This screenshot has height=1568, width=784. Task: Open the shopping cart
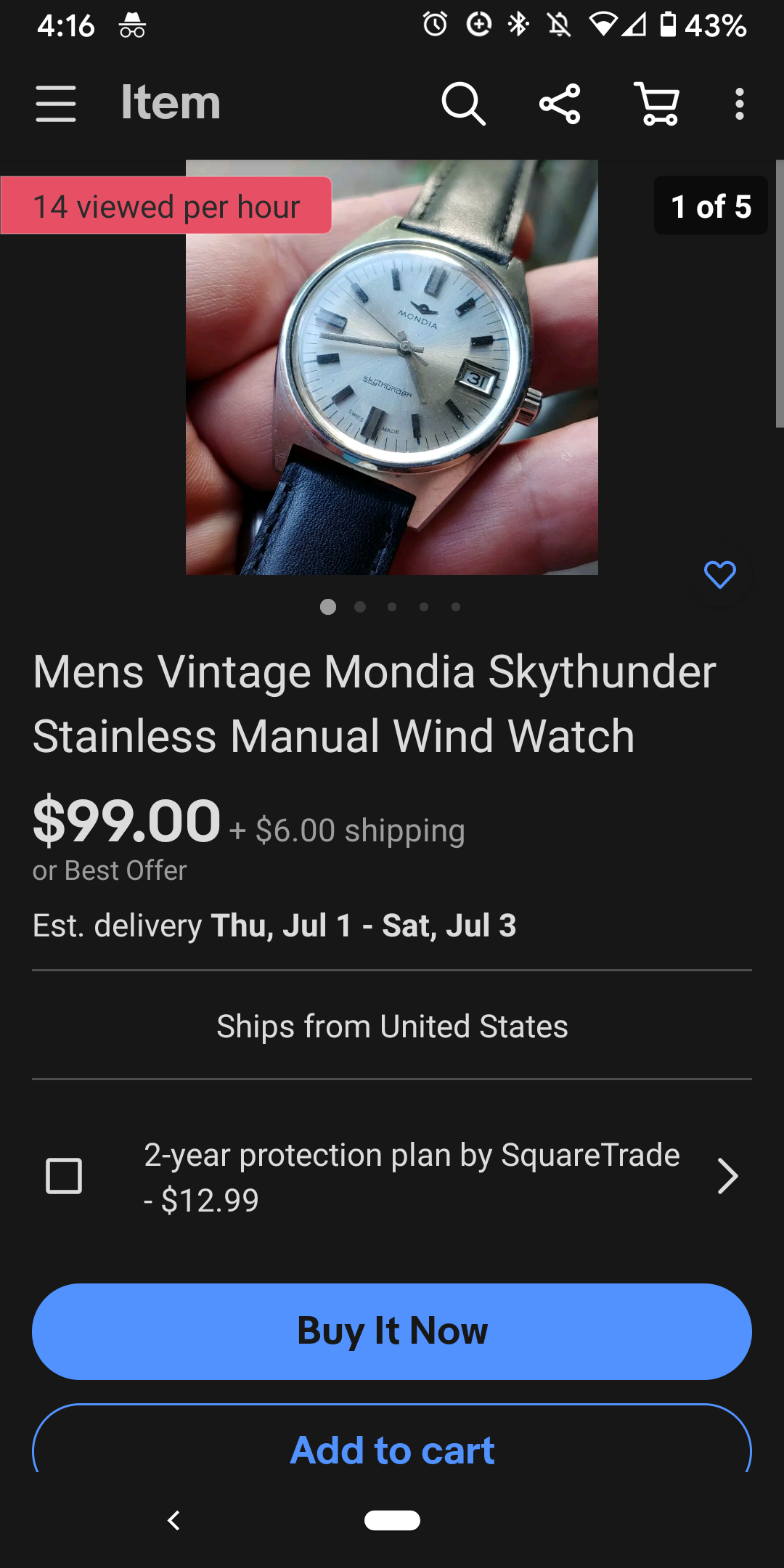(657, 104)
